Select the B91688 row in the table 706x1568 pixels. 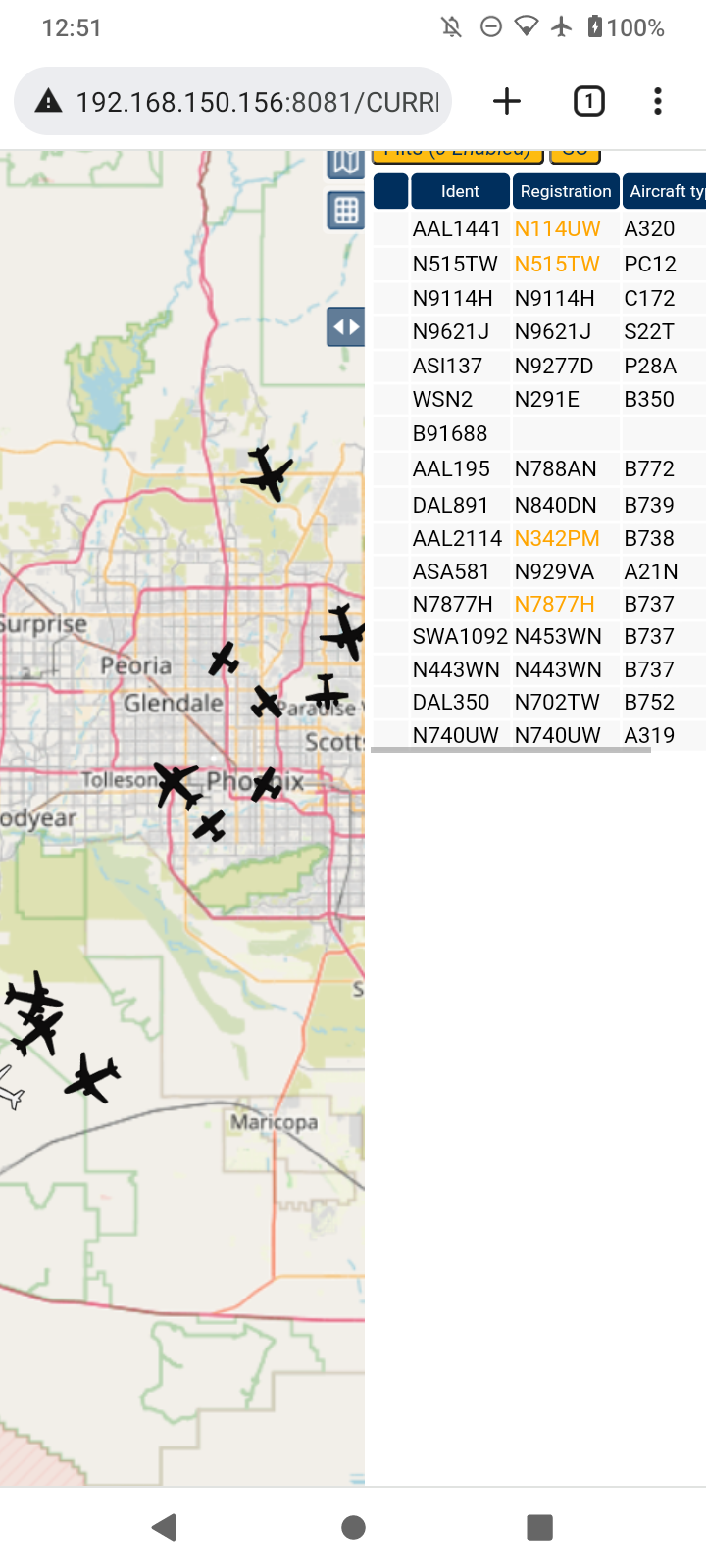pos(539,433)
